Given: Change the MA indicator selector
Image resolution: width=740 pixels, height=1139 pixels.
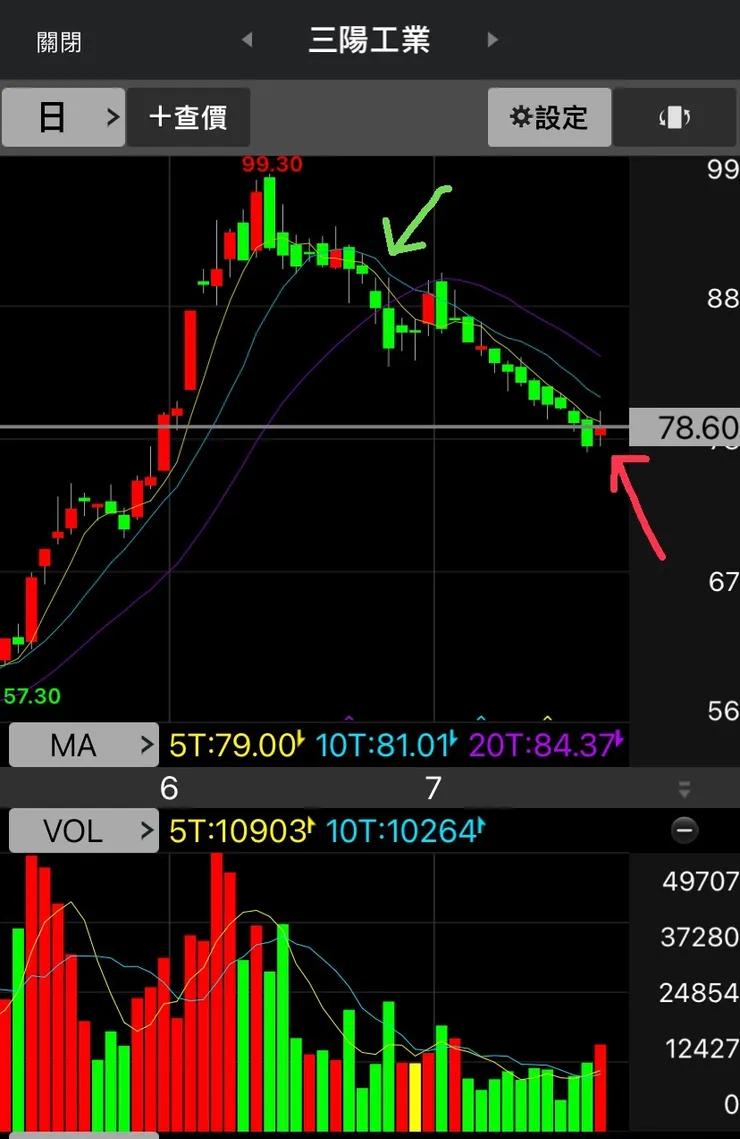Looking at the screenshot, I should (x=84, y=745).
